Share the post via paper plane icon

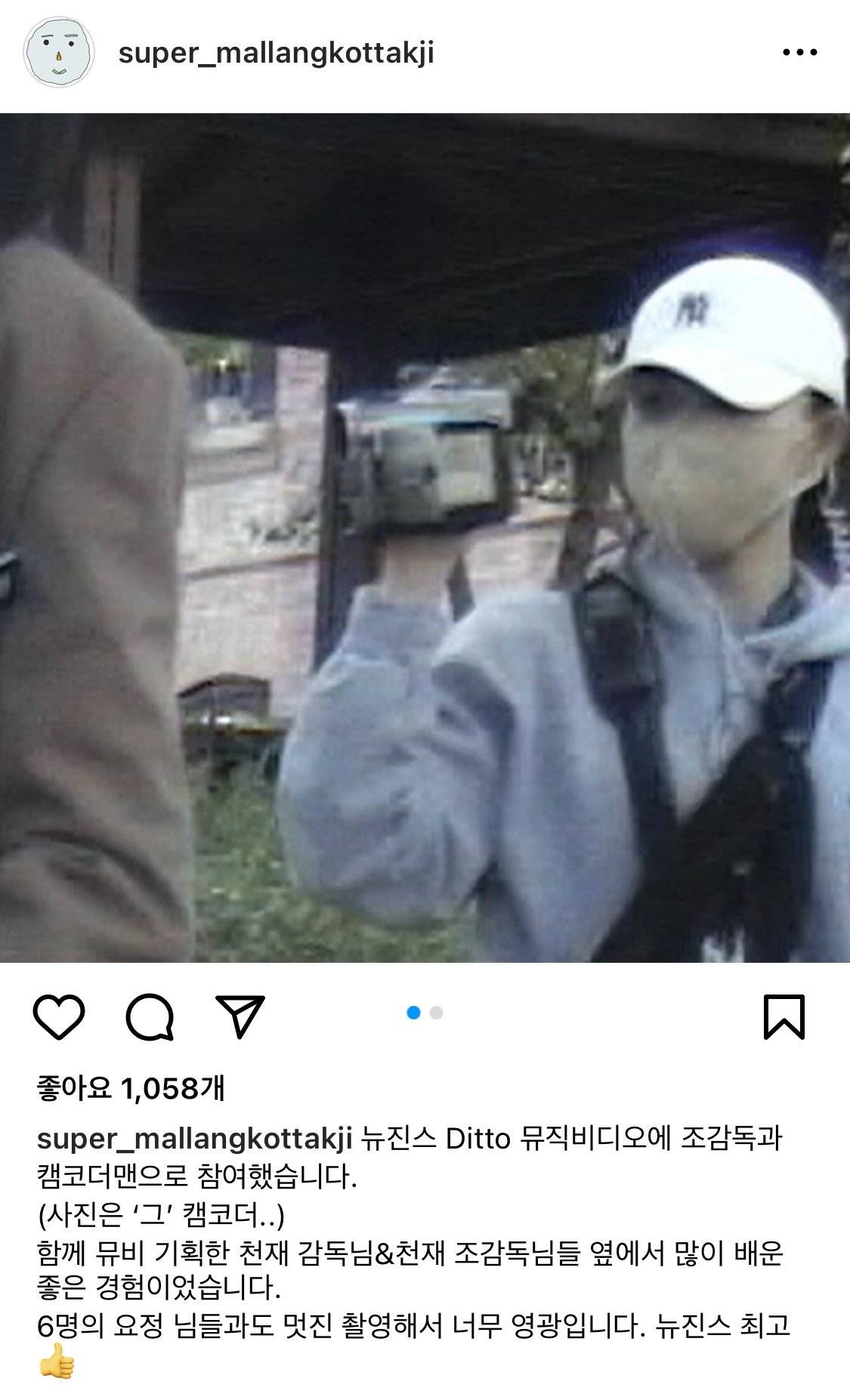coord(240,1016)
